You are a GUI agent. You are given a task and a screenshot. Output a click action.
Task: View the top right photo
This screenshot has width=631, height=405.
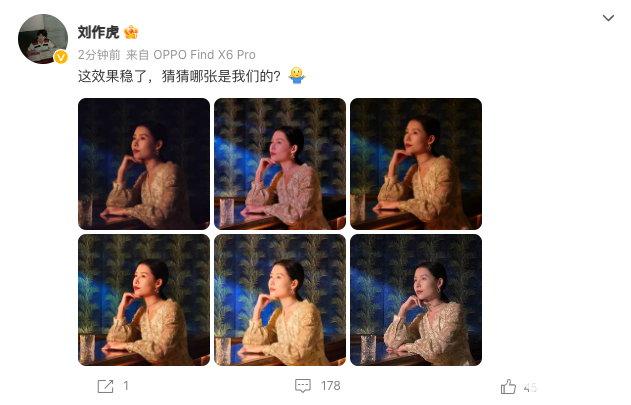(x=415, y=164)
